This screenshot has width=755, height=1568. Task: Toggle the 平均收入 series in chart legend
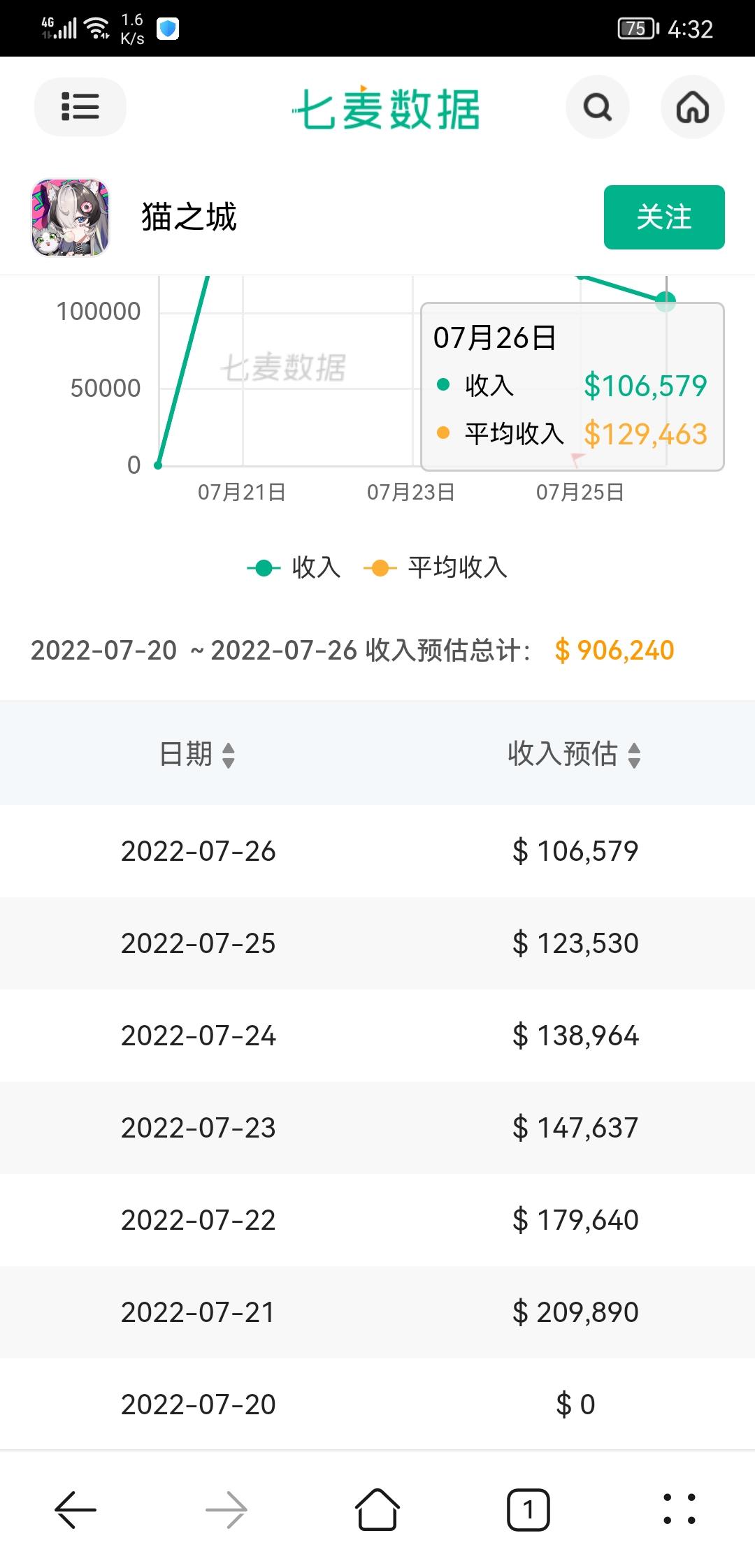point(436,567)
